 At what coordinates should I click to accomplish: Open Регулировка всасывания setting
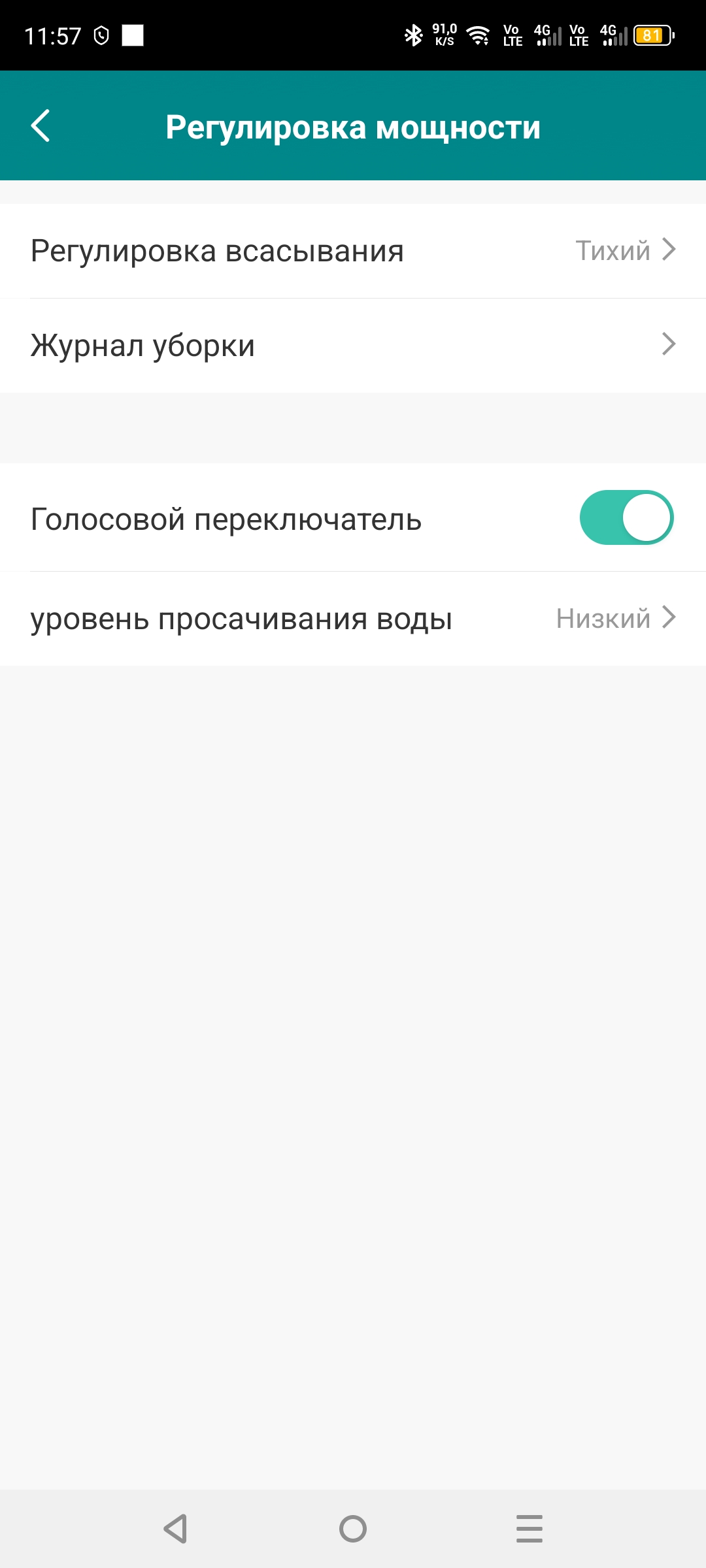coord(353,251)
